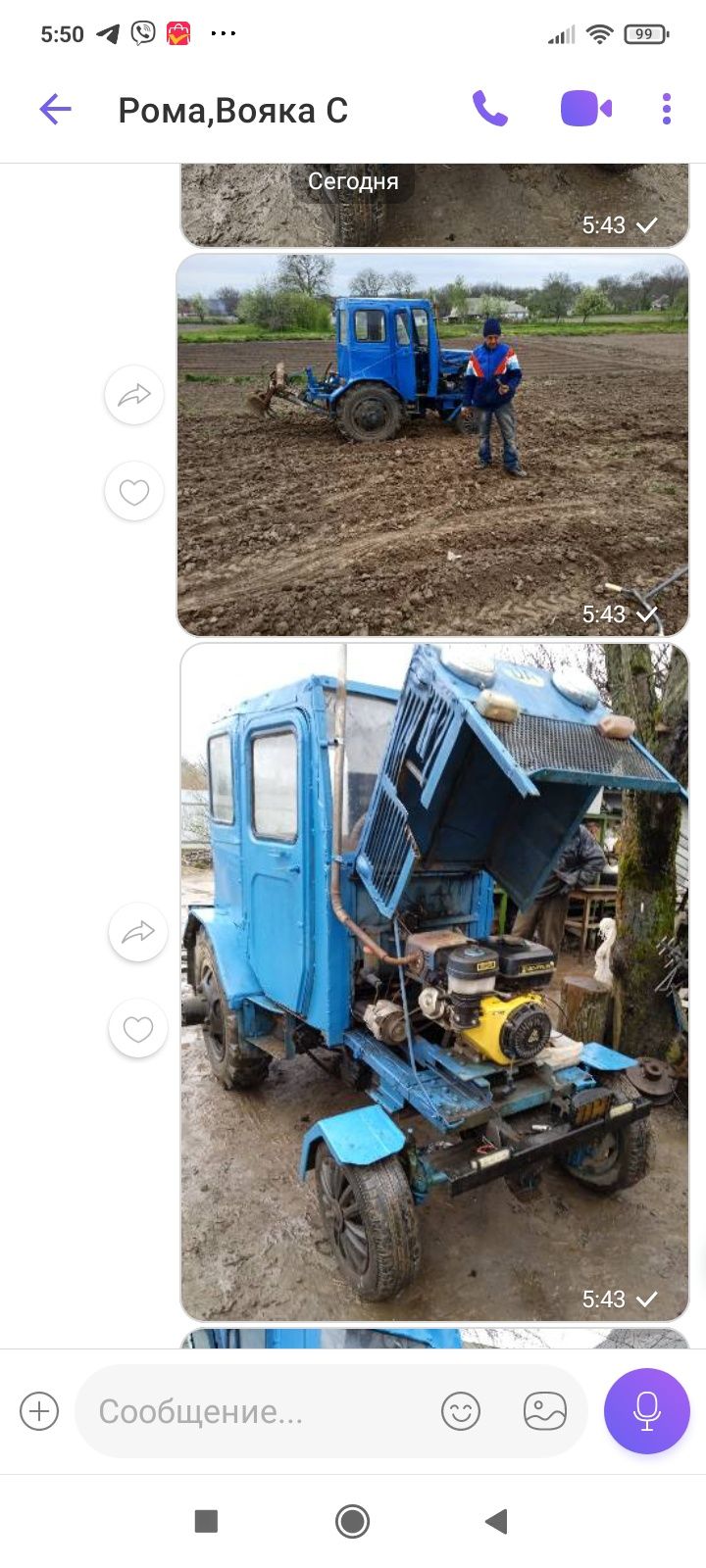Forward the open-hood tractor photo
Viewport: 706px width, 1568px height.
pyautogui.click(x=138, y=932)
